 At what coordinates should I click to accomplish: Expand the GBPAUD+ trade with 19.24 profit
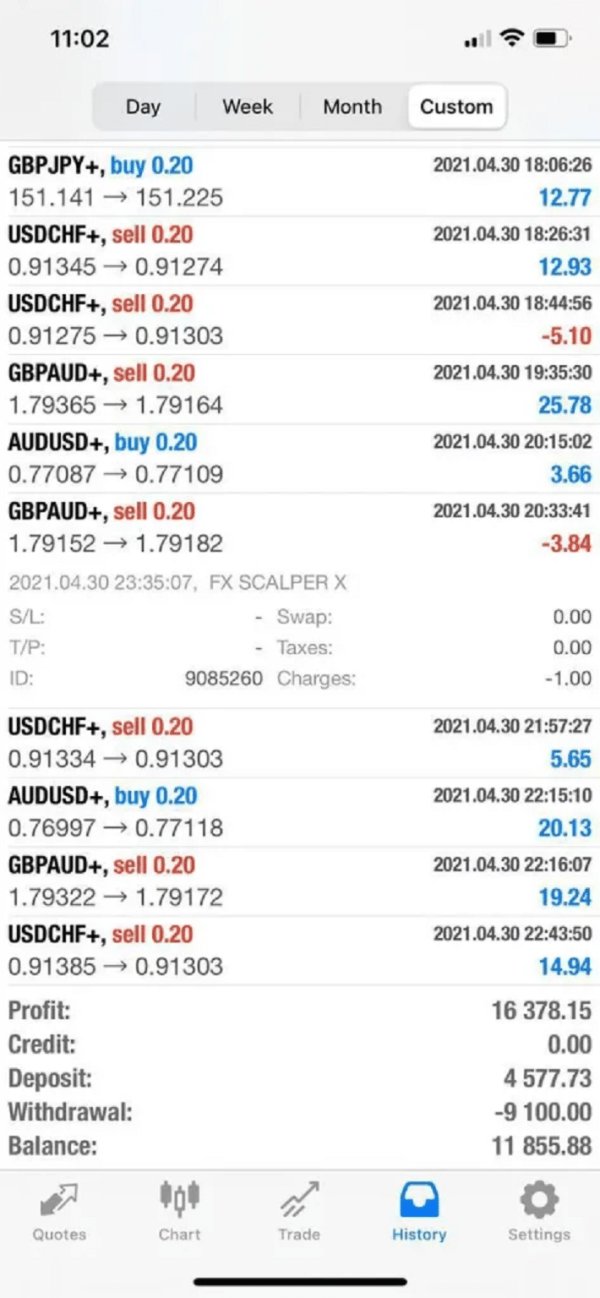tap(300, 881)
